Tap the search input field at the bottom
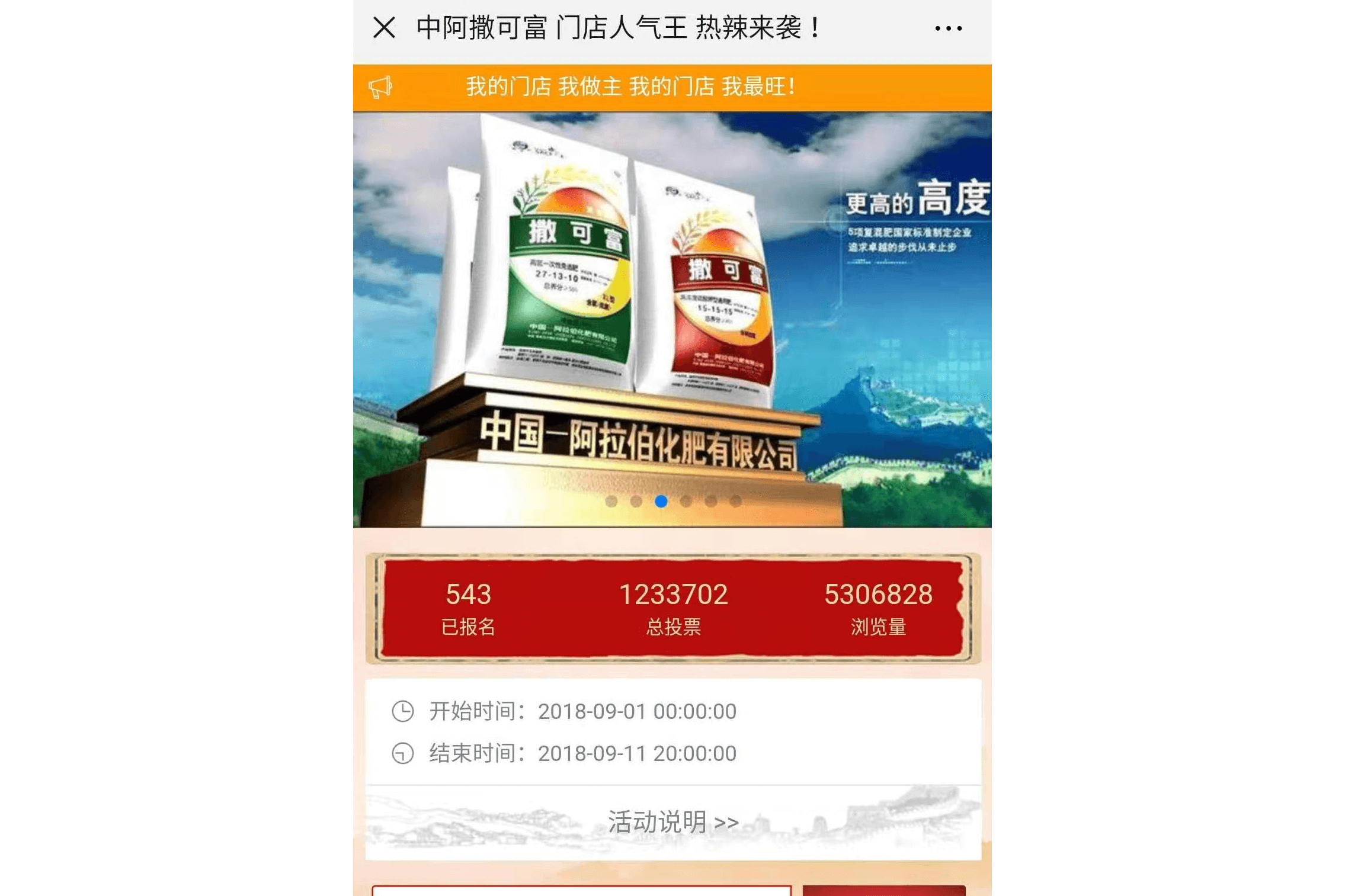1345x896 pixels. click(581, 891)
